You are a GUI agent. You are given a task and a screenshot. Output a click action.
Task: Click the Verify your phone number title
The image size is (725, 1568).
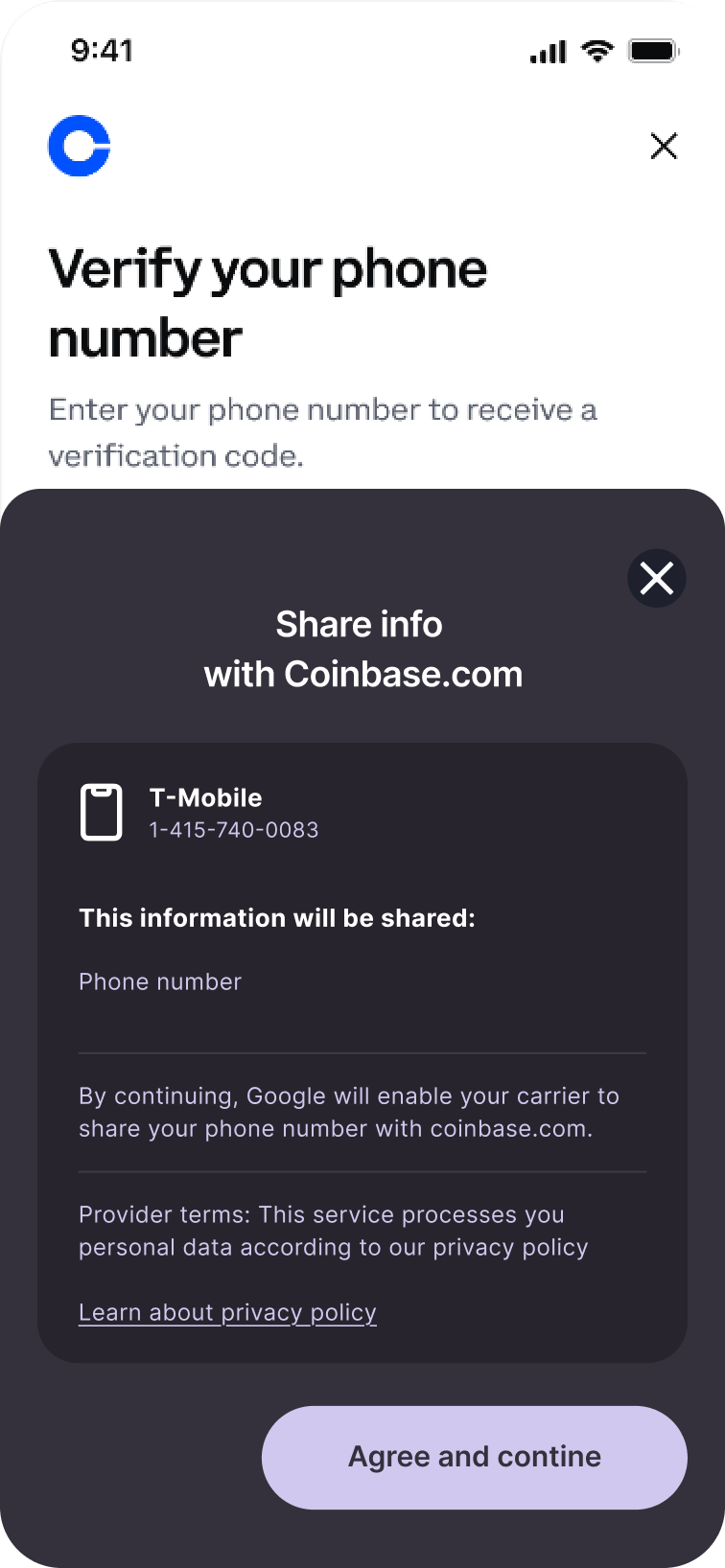tap(269, 302)
